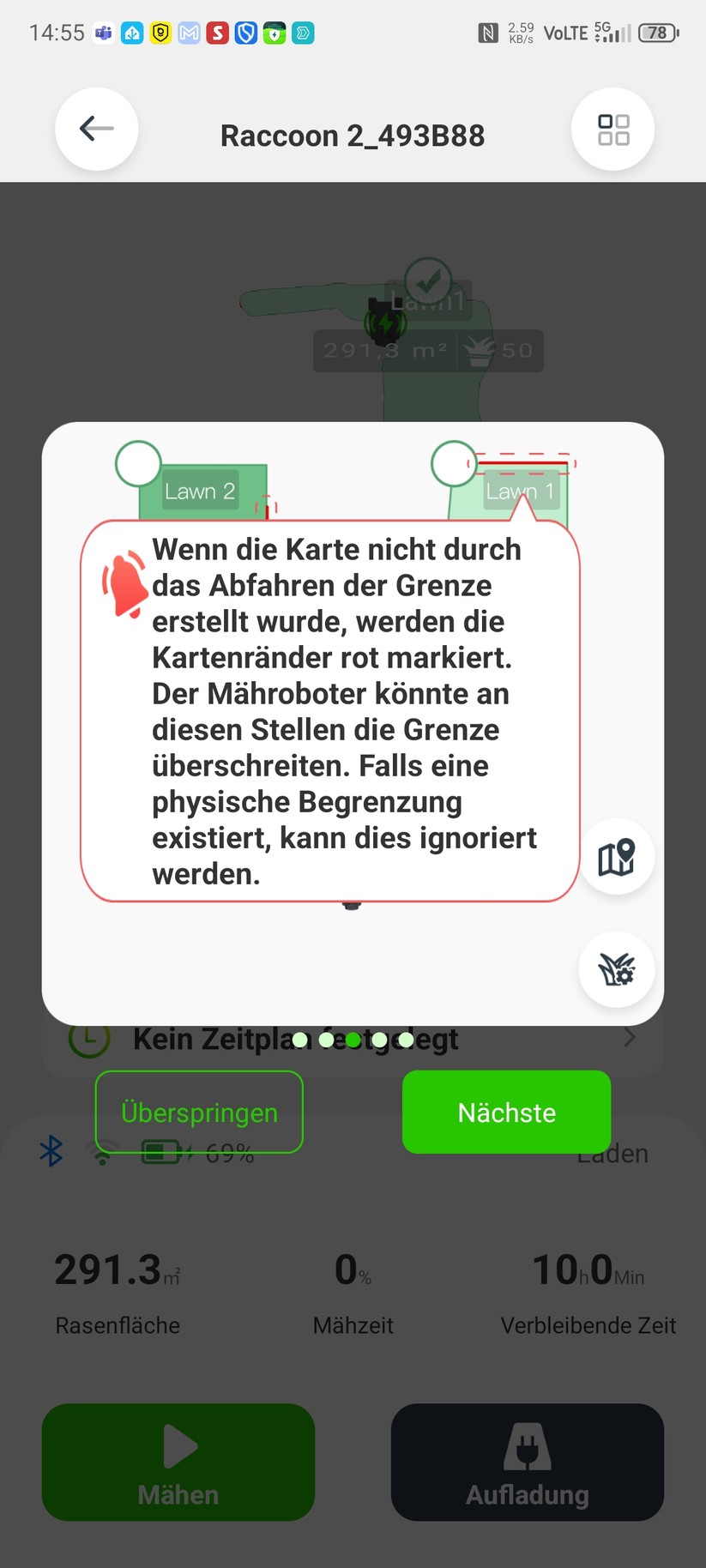Tap the Bluetooth status icon
706x1568 pixels.
(51, 1152)
